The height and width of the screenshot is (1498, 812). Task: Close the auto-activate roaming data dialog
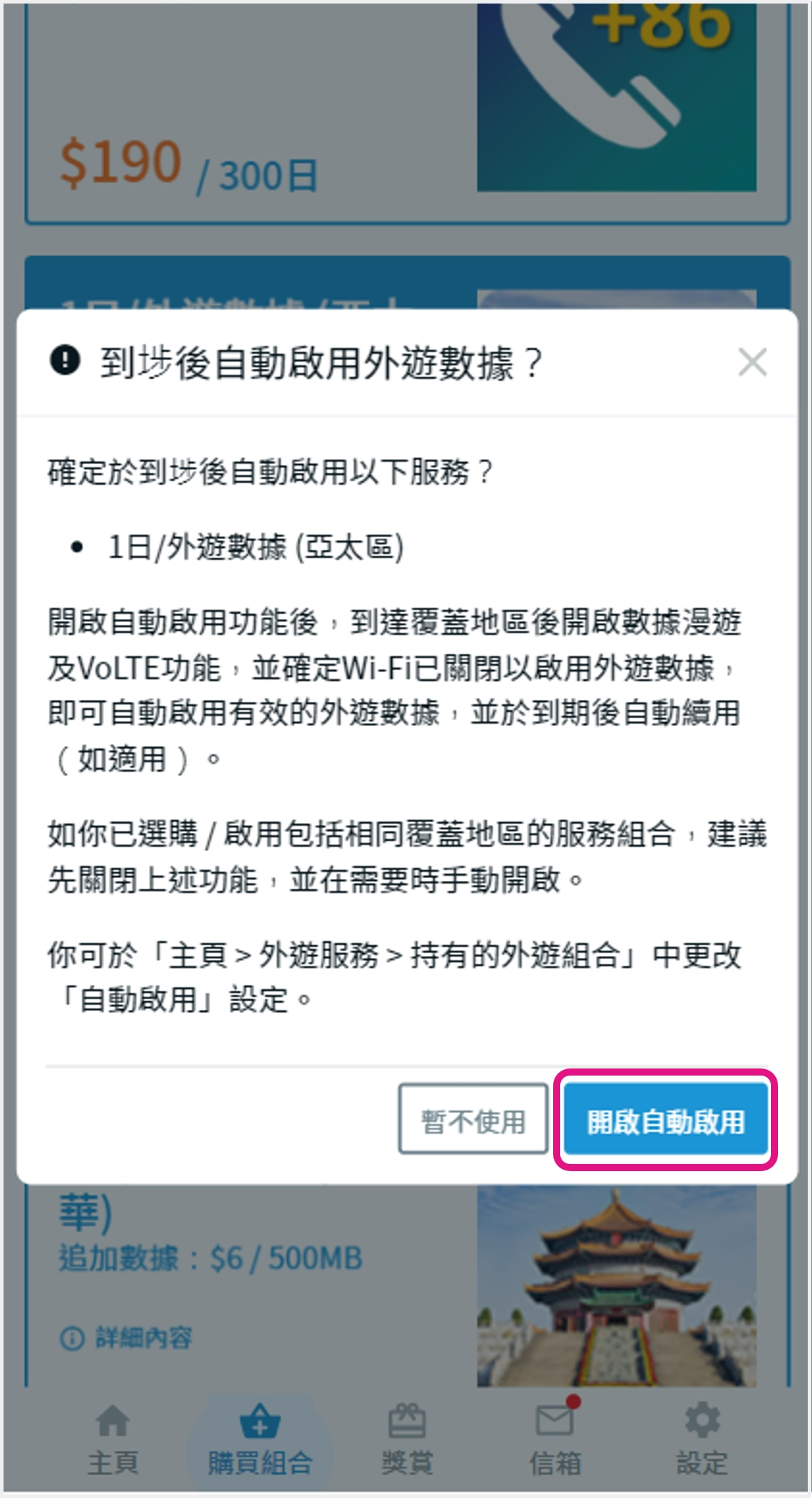752,362
